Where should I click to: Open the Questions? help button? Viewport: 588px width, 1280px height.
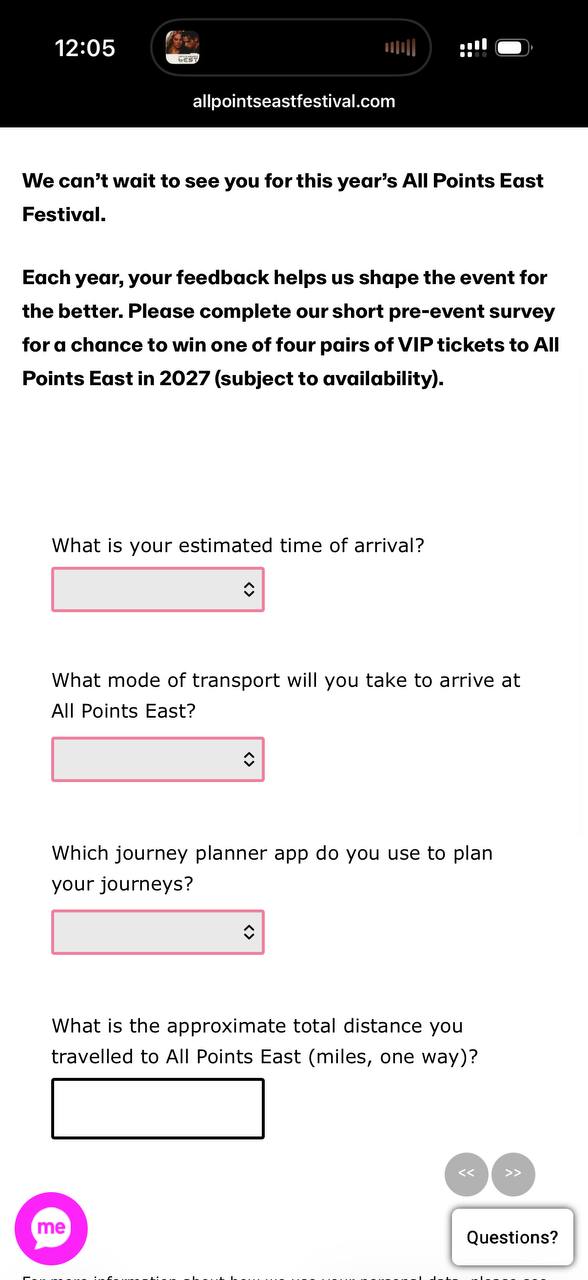coord(512,1237)
